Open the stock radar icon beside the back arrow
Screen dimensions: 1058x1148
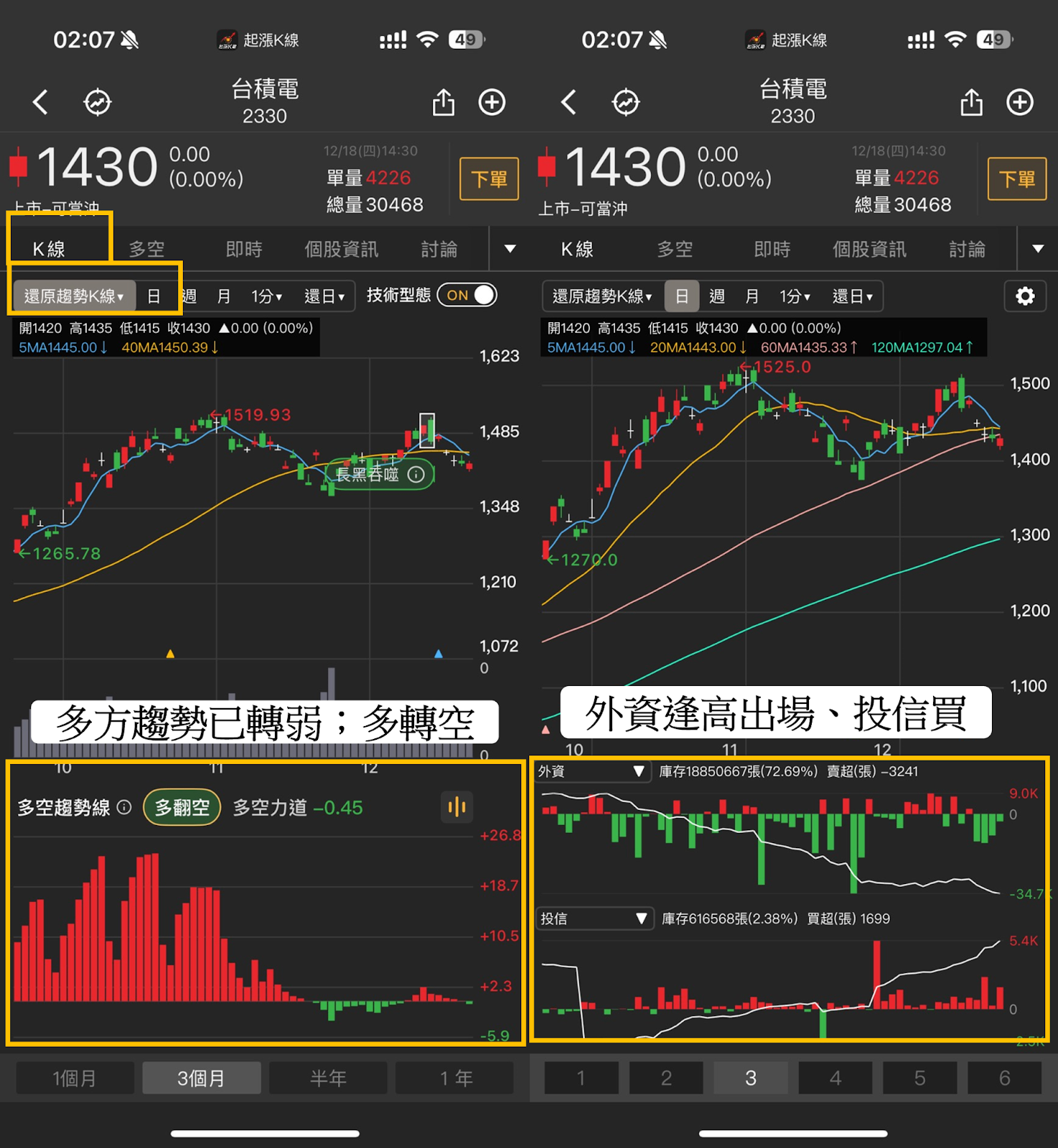(98, 102)
